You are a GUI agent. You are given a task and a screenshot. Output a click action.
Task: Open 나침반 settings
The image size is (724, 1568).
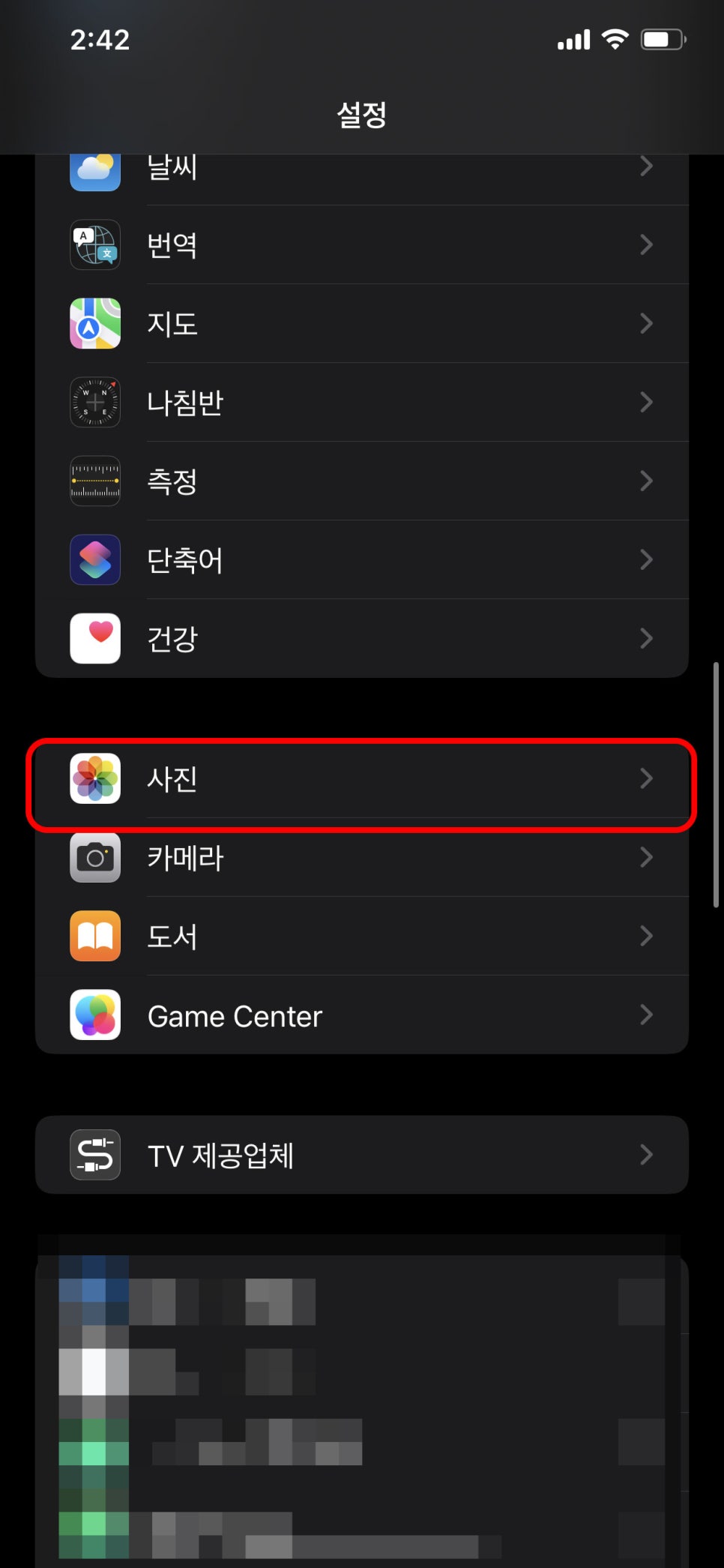pos(362,402)
